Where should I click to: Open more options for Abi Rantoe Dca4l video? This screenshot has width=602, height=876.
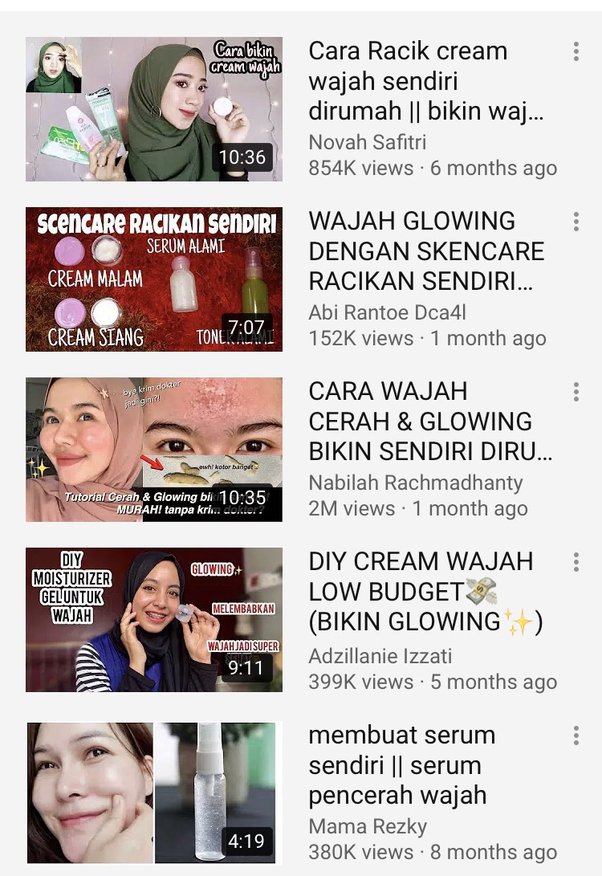(x=576, y=222)
